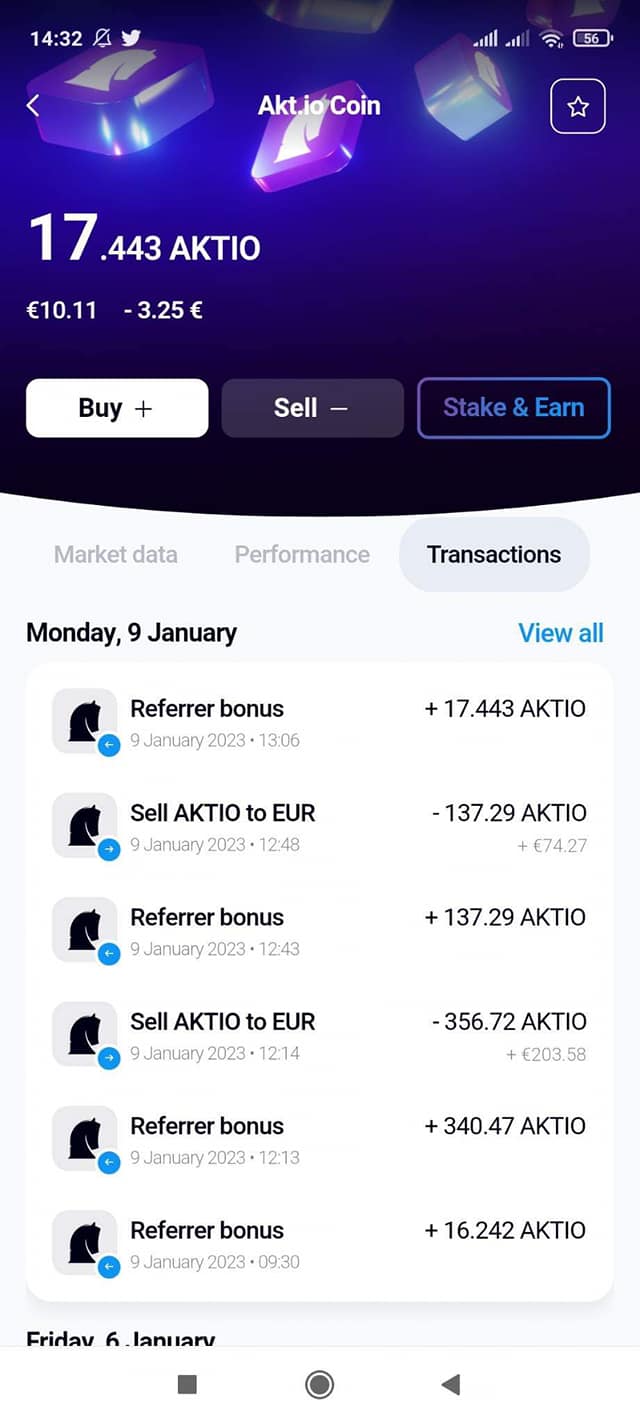The image size is (640, 1423).
Task: Tap the Sell − button
Action: (x=313, y=408)
